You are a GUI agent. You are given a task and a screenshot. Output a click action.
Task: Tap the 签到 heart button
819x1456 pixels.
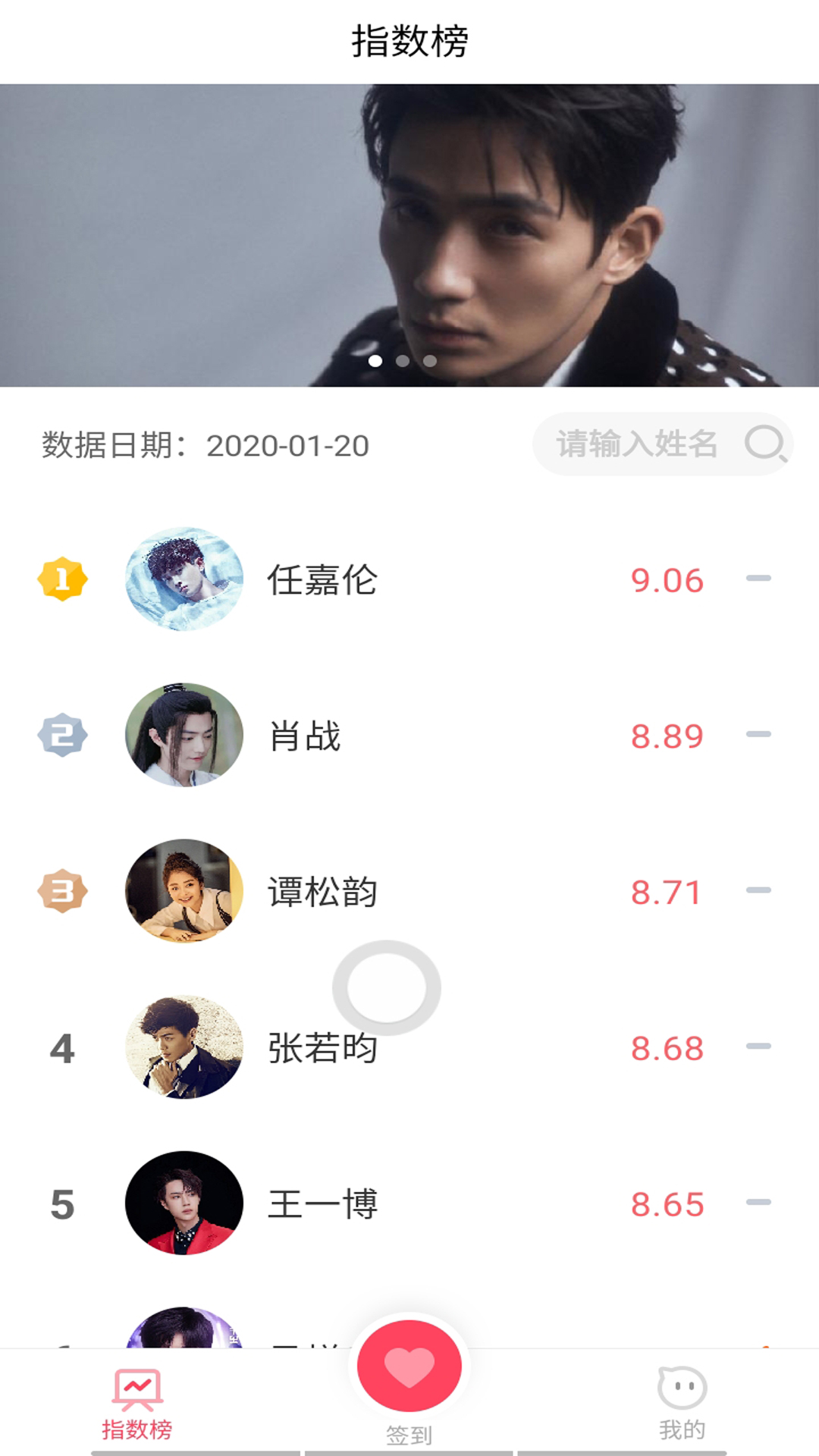point(409,1367)
